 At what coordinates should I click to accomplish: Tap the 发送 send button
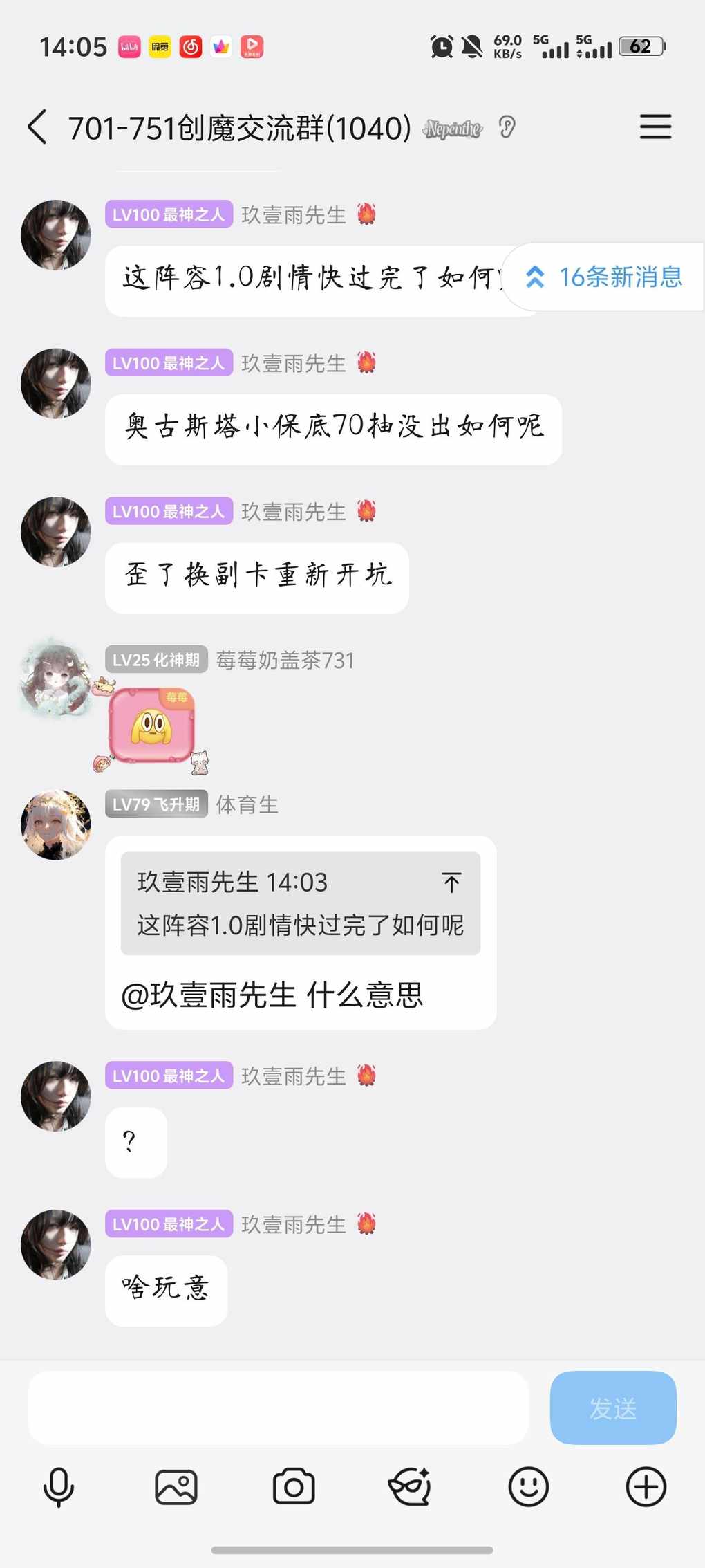[x=612, y=1408]
